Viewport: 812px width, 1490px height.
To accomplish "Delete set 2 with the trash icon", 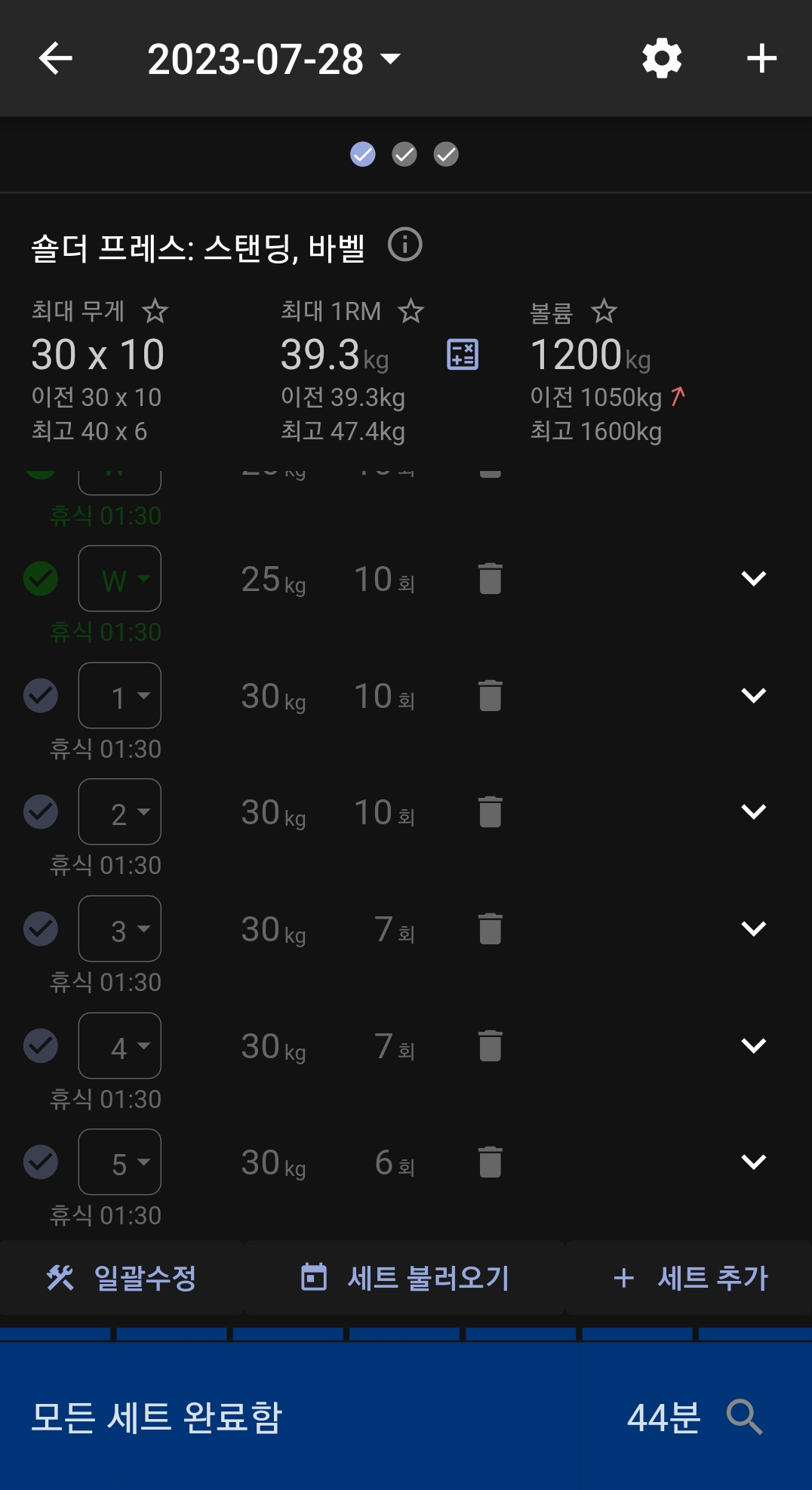I will 491,812.
